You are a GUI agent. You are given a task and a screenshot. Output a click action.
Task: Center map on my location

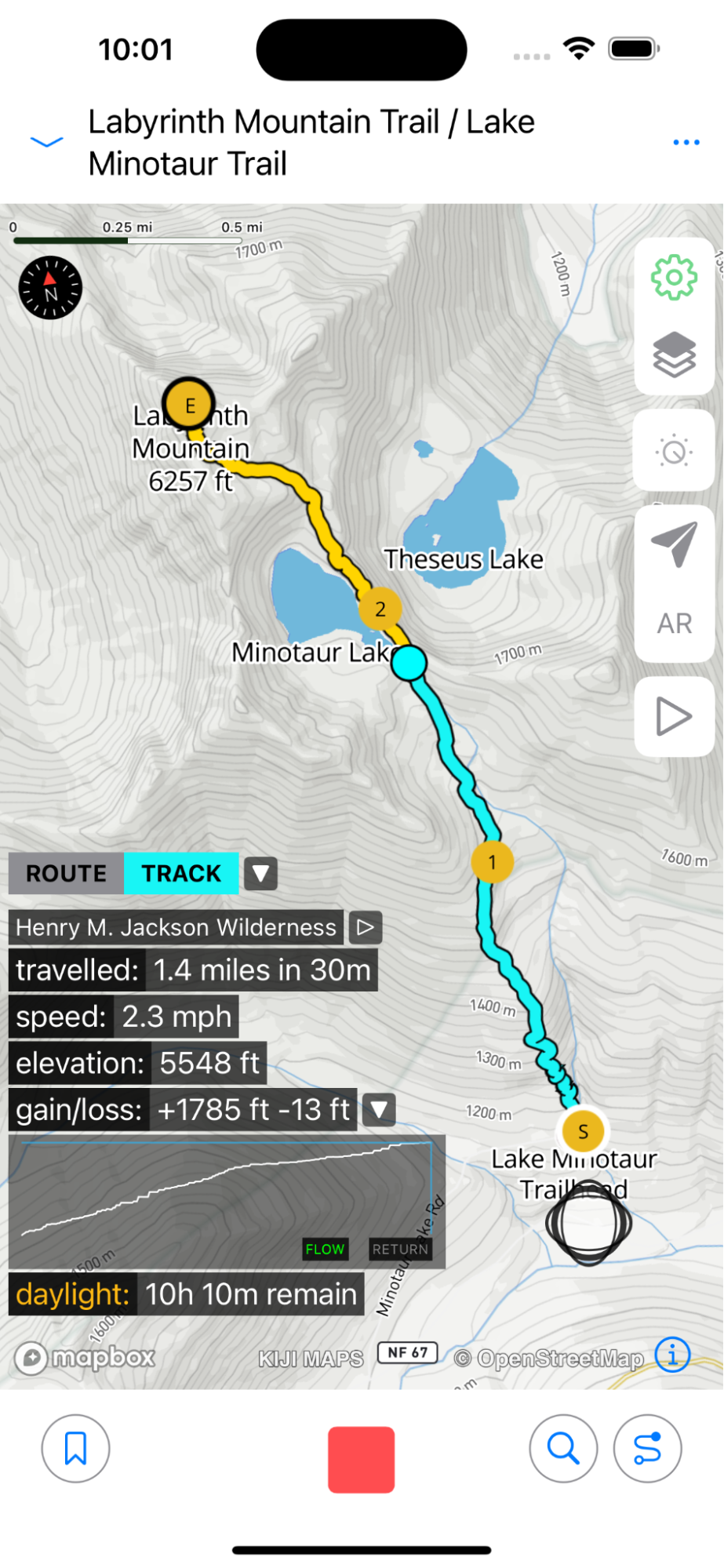[674, 544]
